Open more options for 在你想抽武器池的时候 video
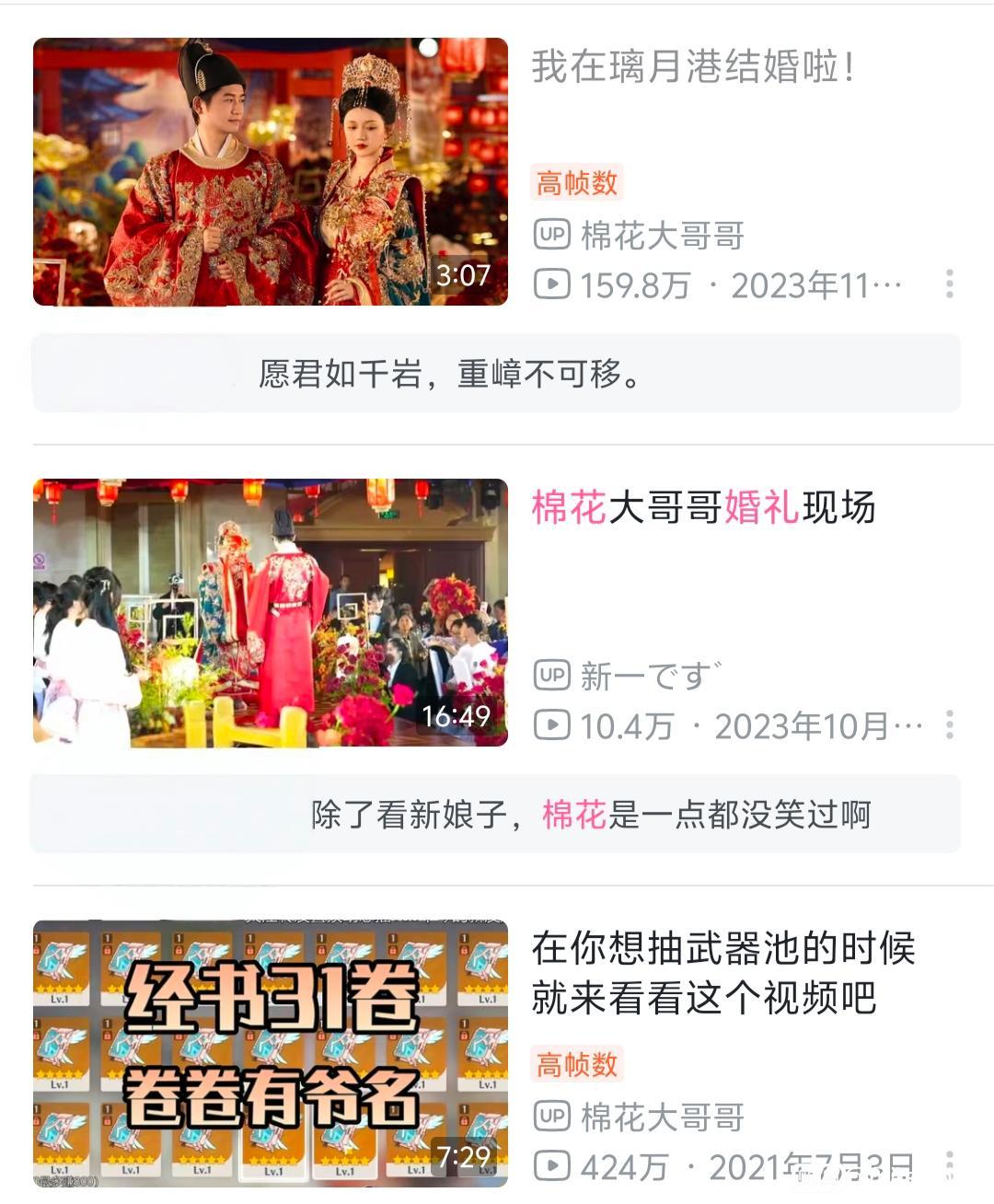This screenshot has height=1204, width=994. point(949,1165)
